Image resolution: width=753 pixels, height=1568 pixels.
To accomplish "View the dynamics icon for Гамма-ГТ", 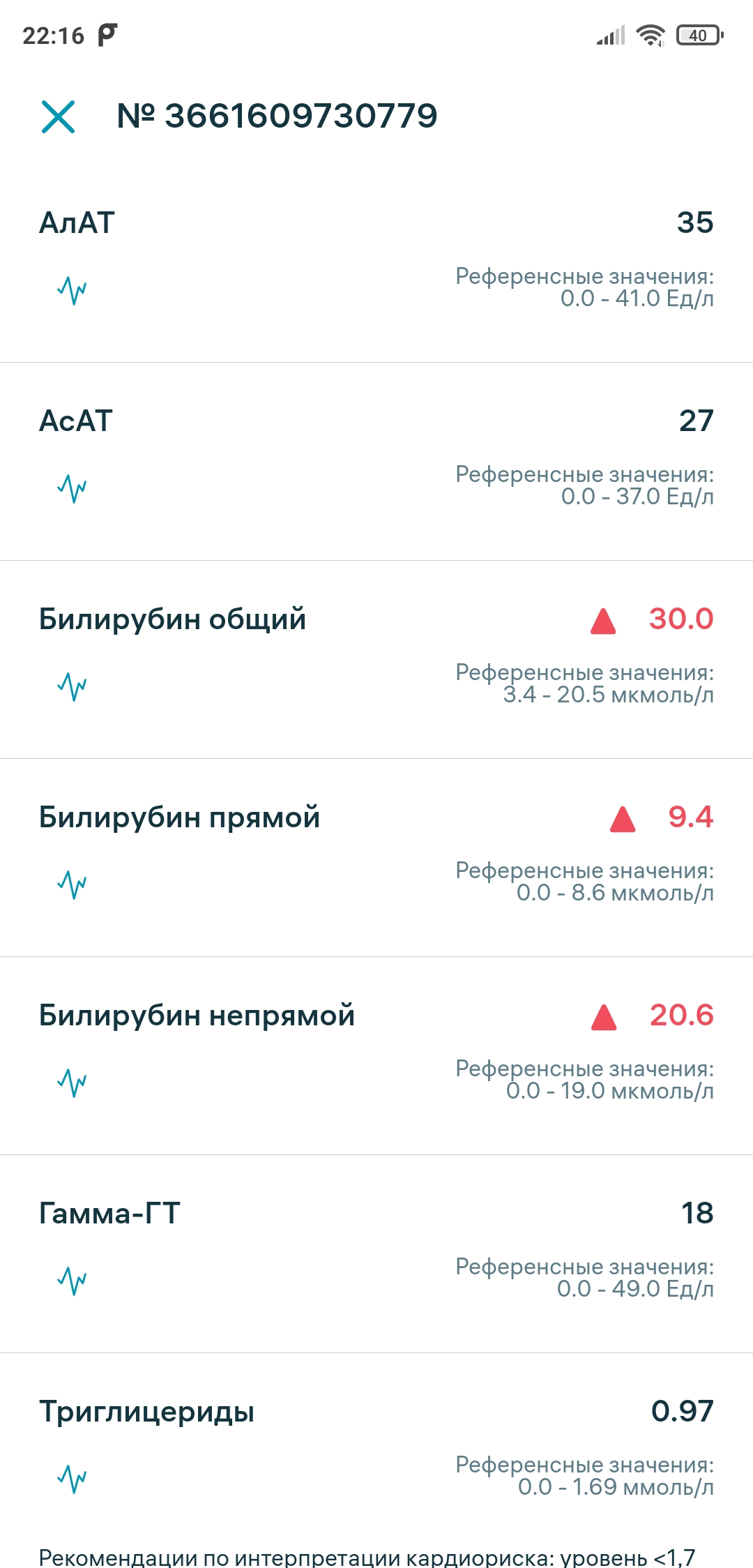I will [72, 1281].
